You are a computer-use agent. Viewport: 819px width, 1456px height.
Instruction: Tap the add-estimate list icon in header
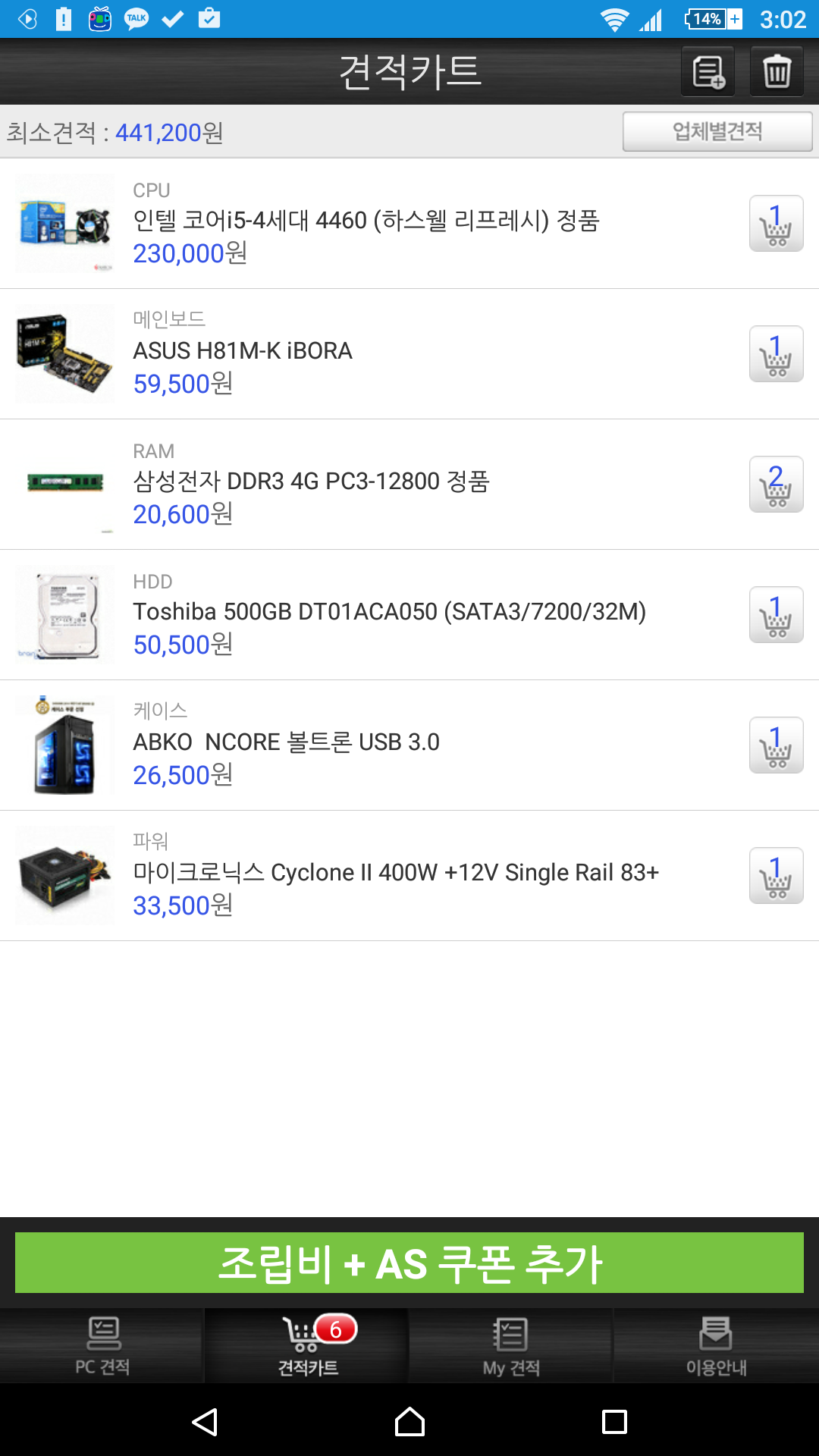(708, 72)
